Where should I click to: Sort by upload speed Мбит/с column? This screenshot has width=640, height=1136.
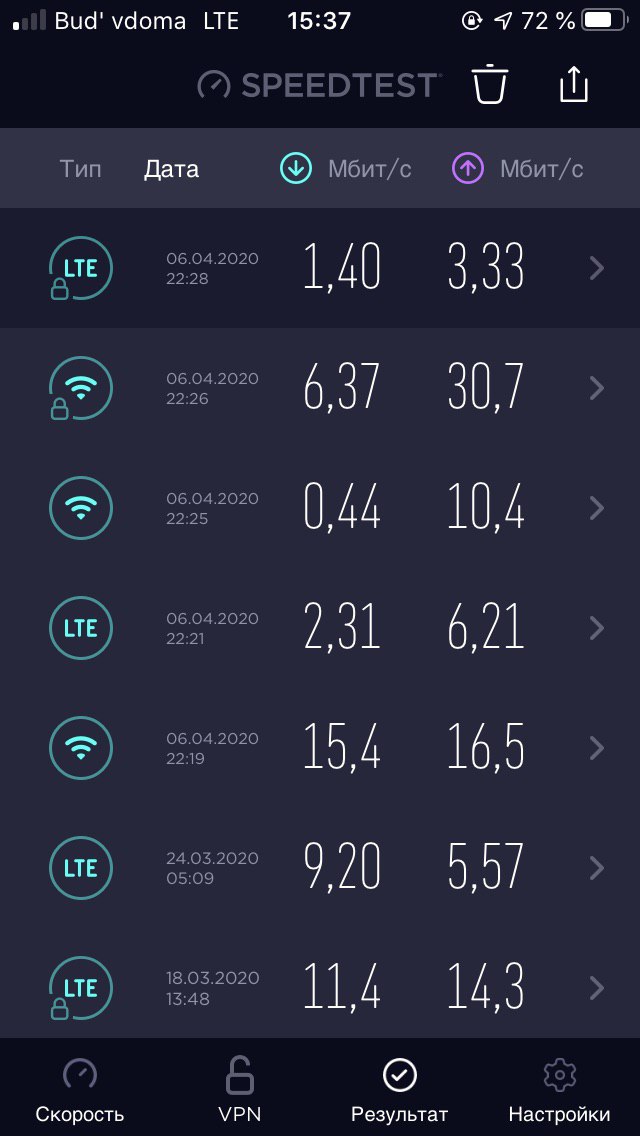tap(518, 169)
